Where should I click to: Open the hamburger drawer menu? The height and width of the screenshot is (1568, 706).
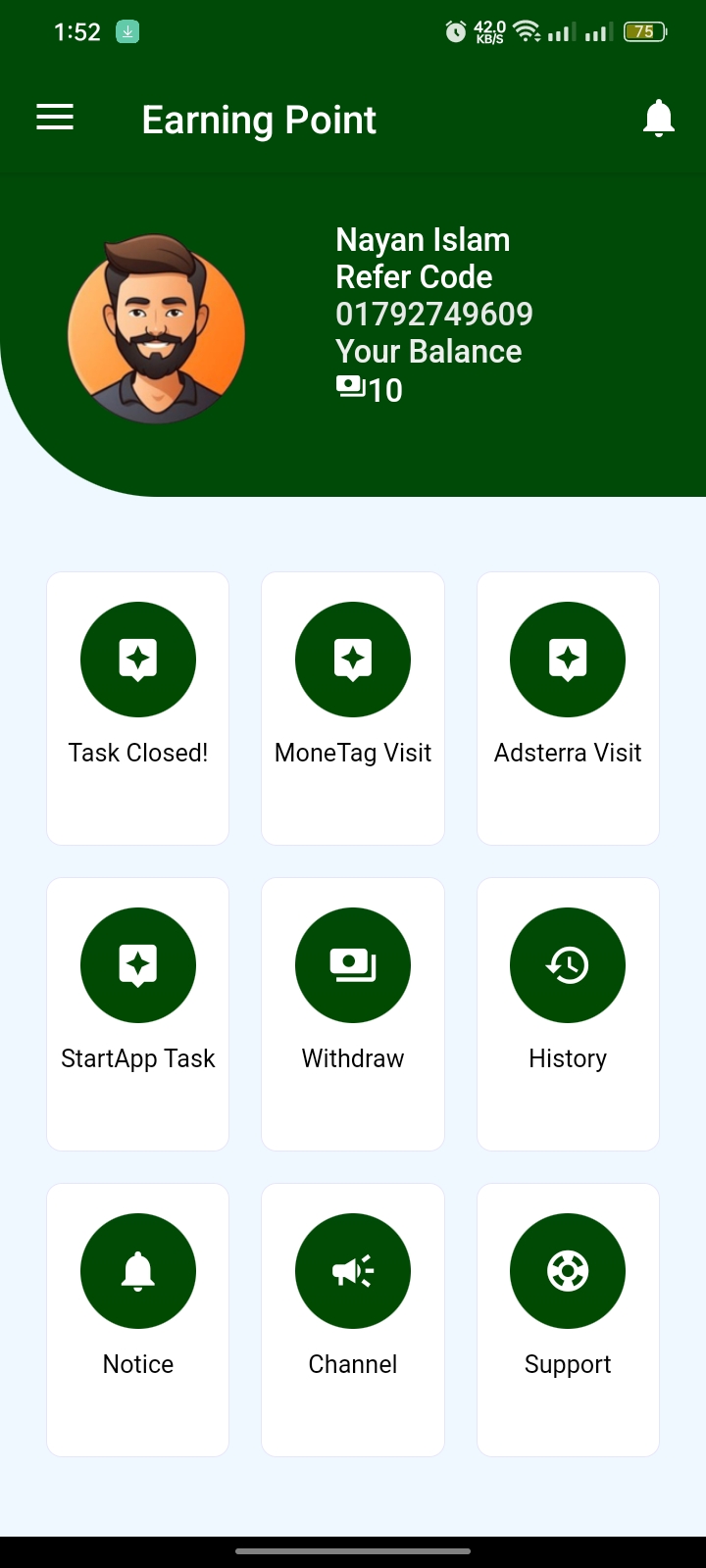[55, 118]
